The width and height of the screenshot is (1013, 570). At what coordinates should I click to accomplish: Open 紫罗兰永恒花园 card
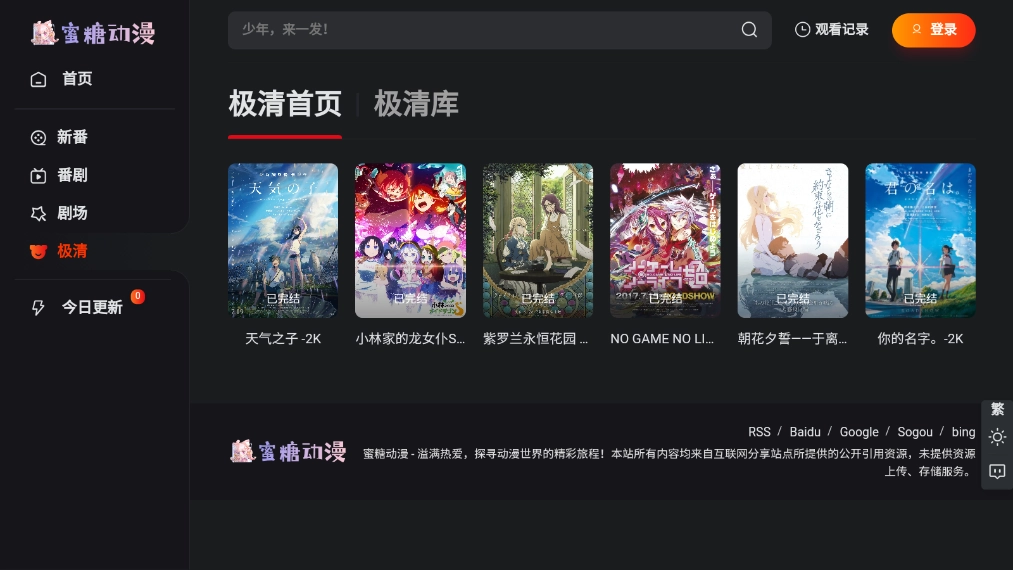538,240
